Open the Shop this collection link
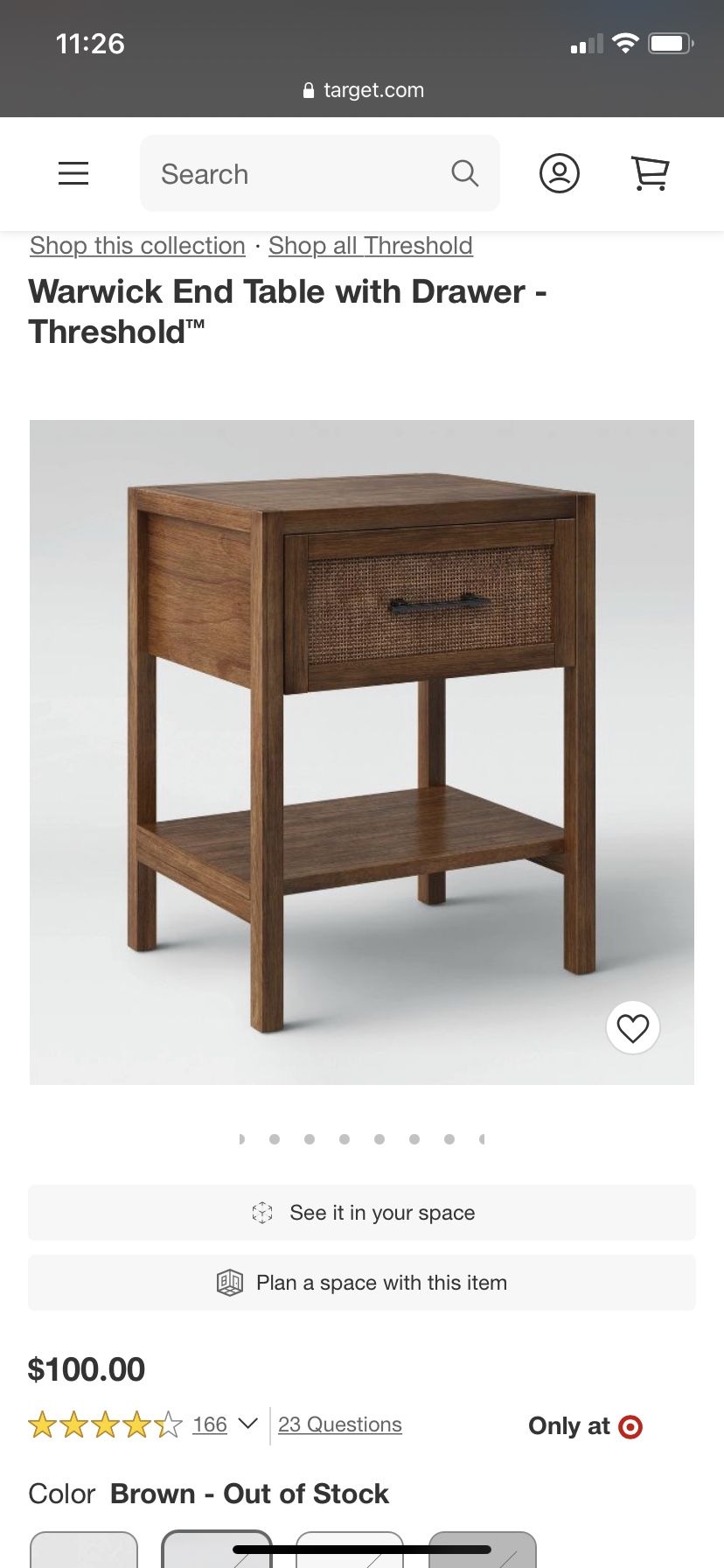 [x=137, y=246]
